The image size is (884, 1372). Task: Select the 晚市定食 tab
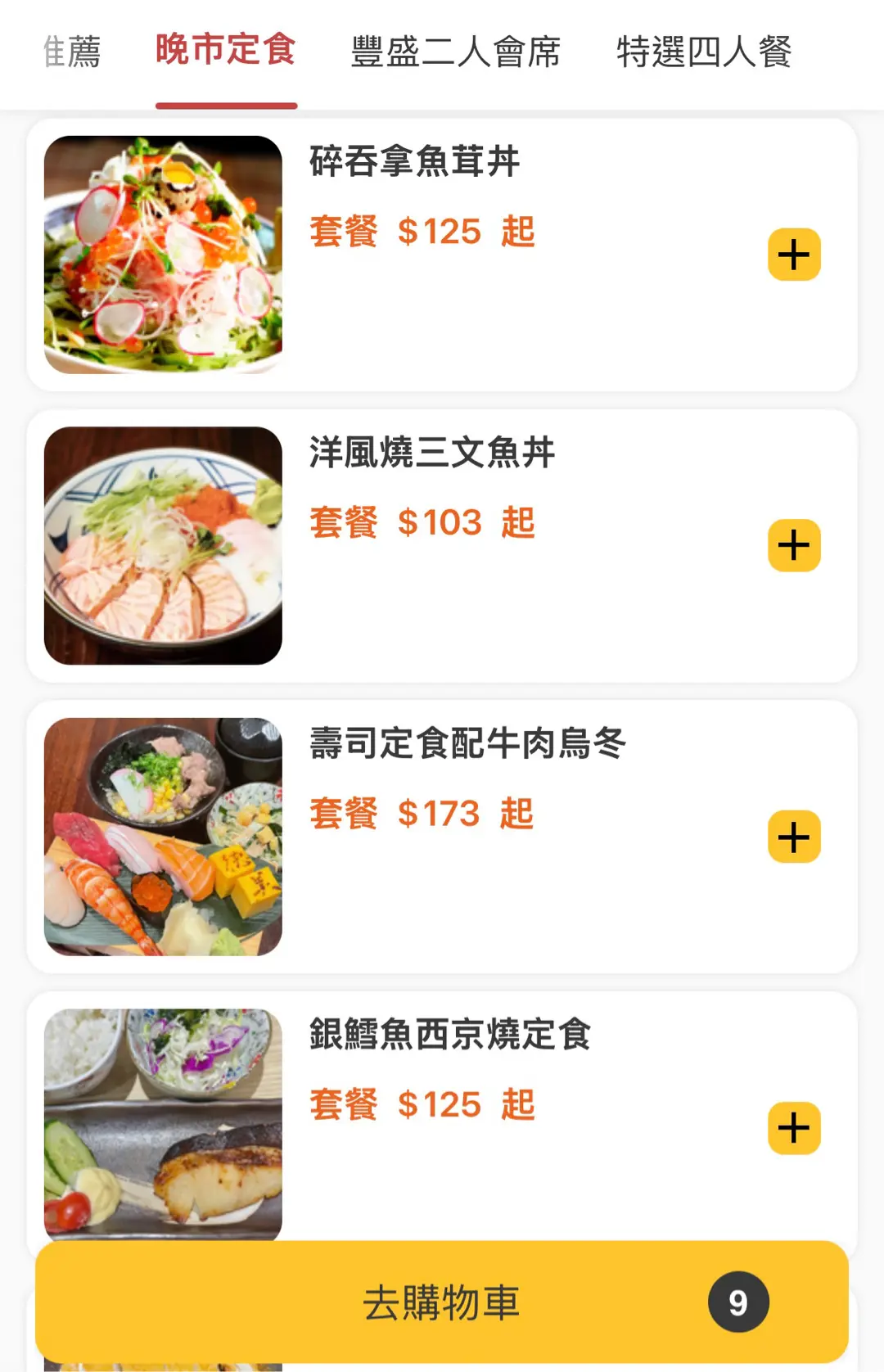226,50
